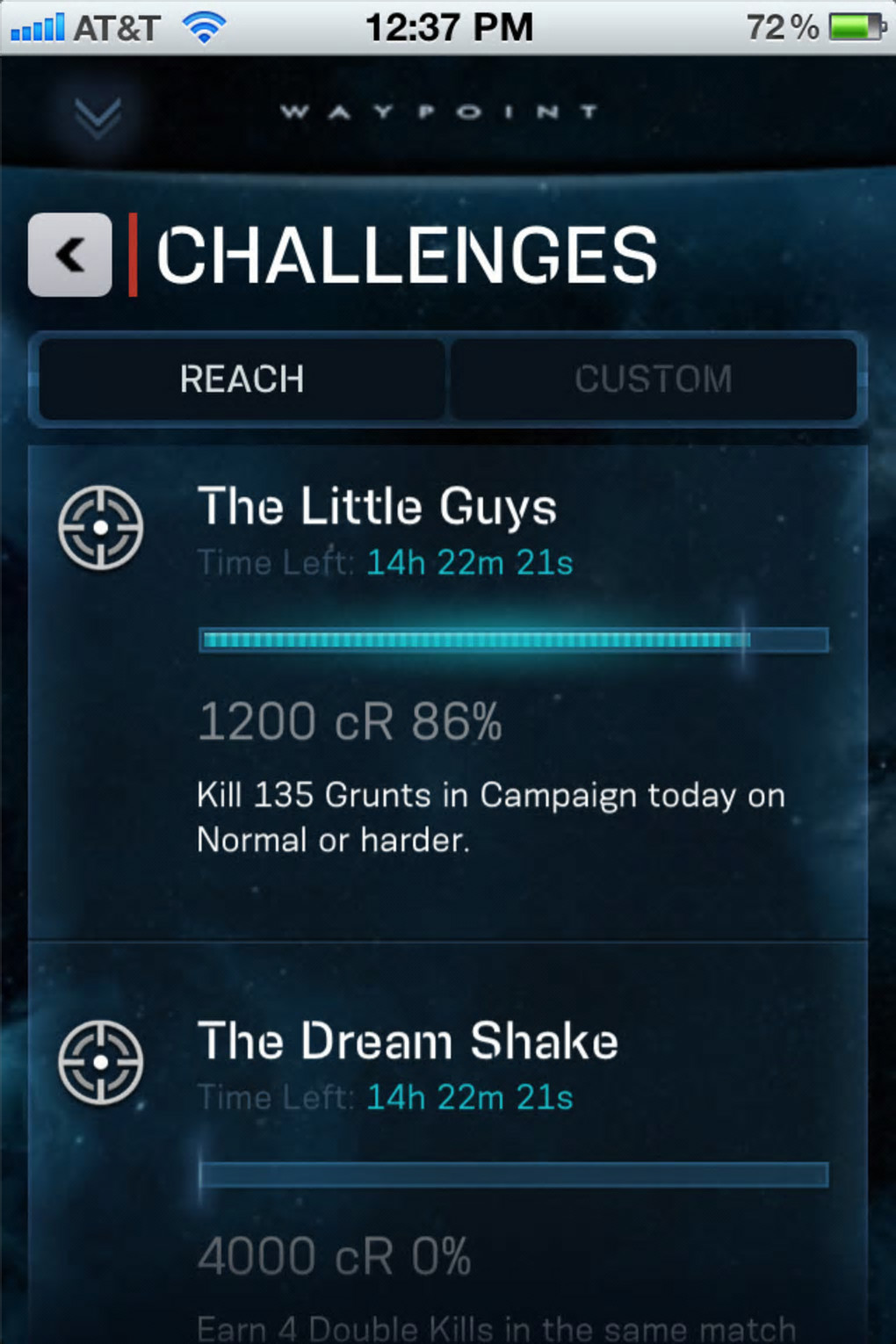The image size is (896, 1344).
Task: Open The Little Guys challenge
Action: click(378, 507)
